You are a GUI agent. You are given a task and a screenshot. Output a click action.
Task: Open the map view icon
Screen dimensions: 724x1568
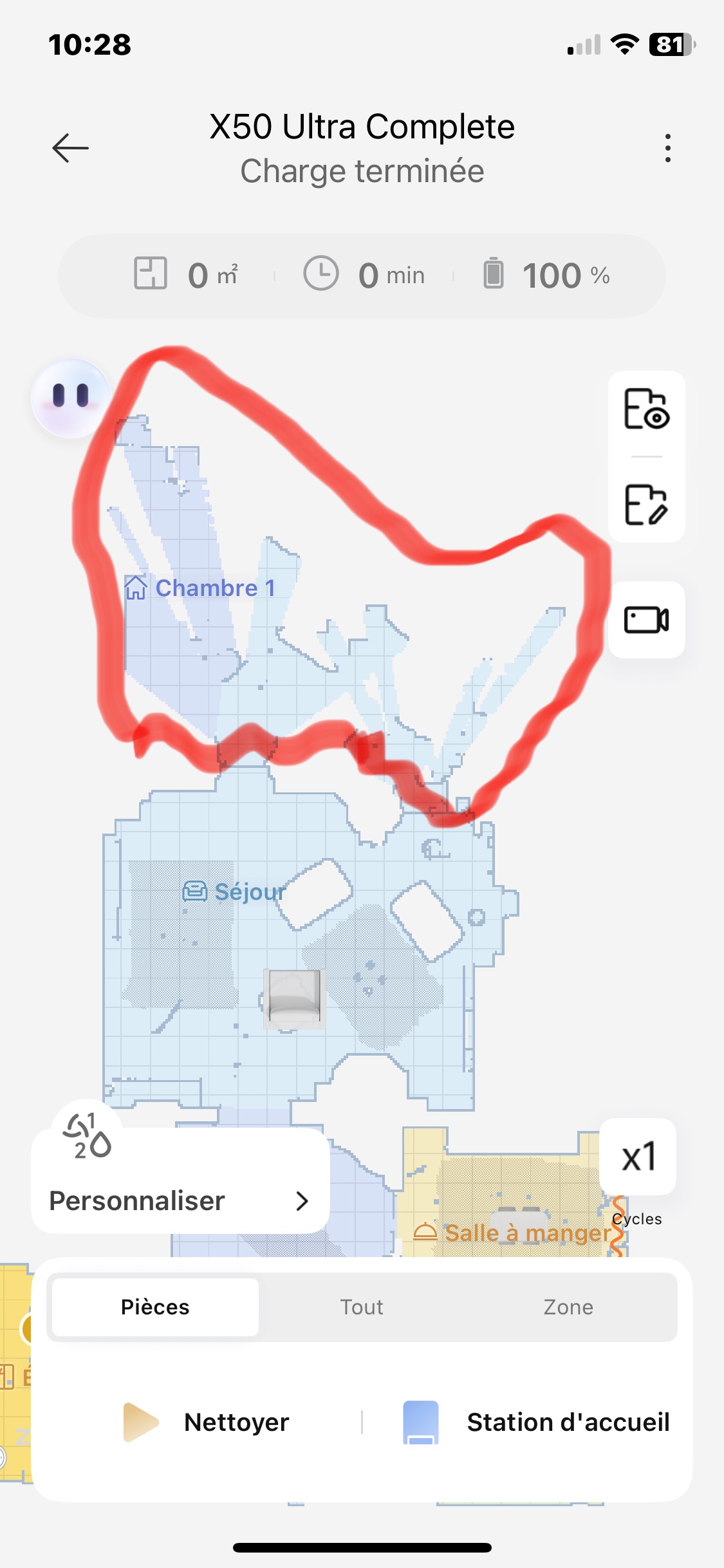[646, 409]
